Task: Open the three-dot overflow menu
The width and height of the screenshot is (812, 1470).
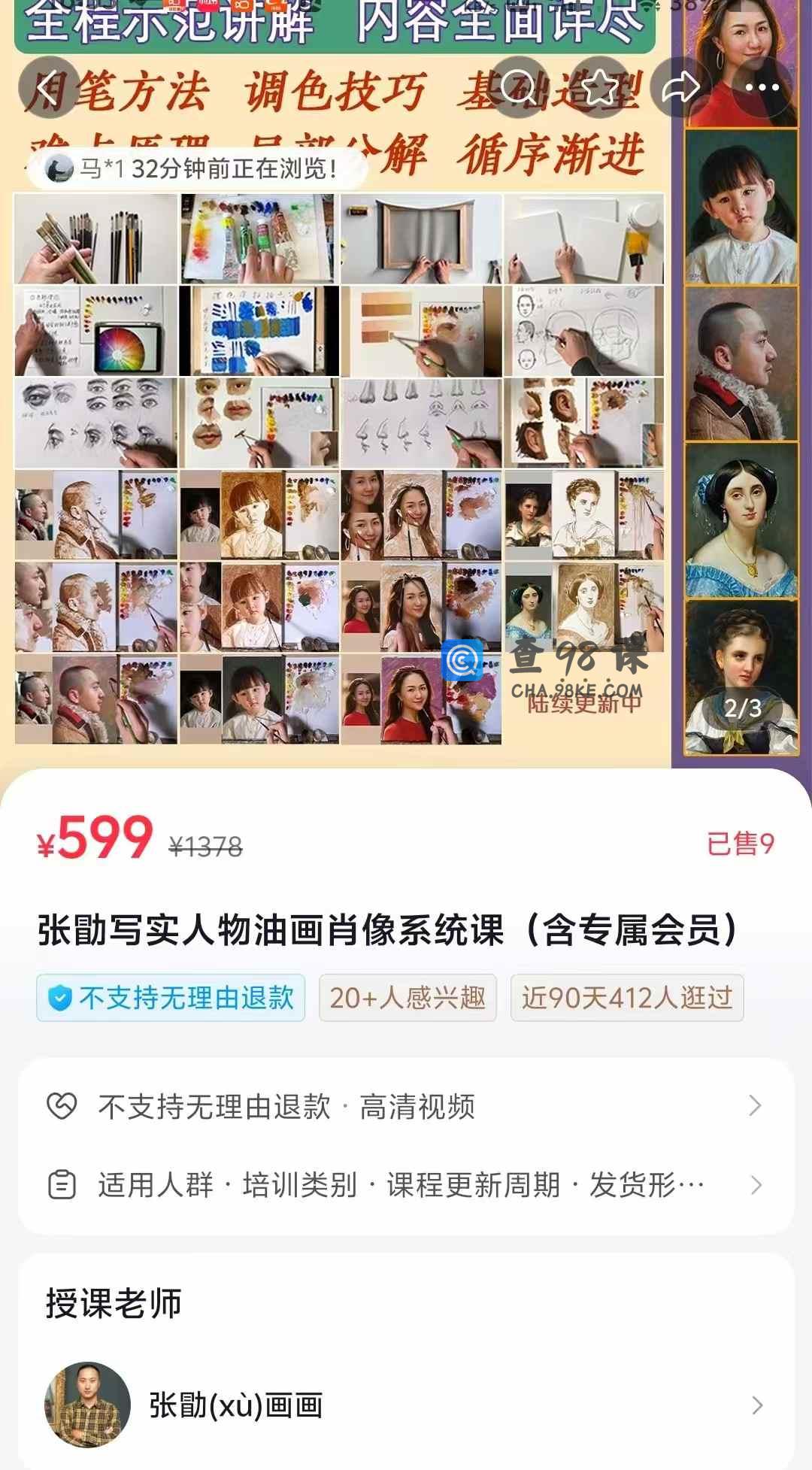Action: pos(762,87)
